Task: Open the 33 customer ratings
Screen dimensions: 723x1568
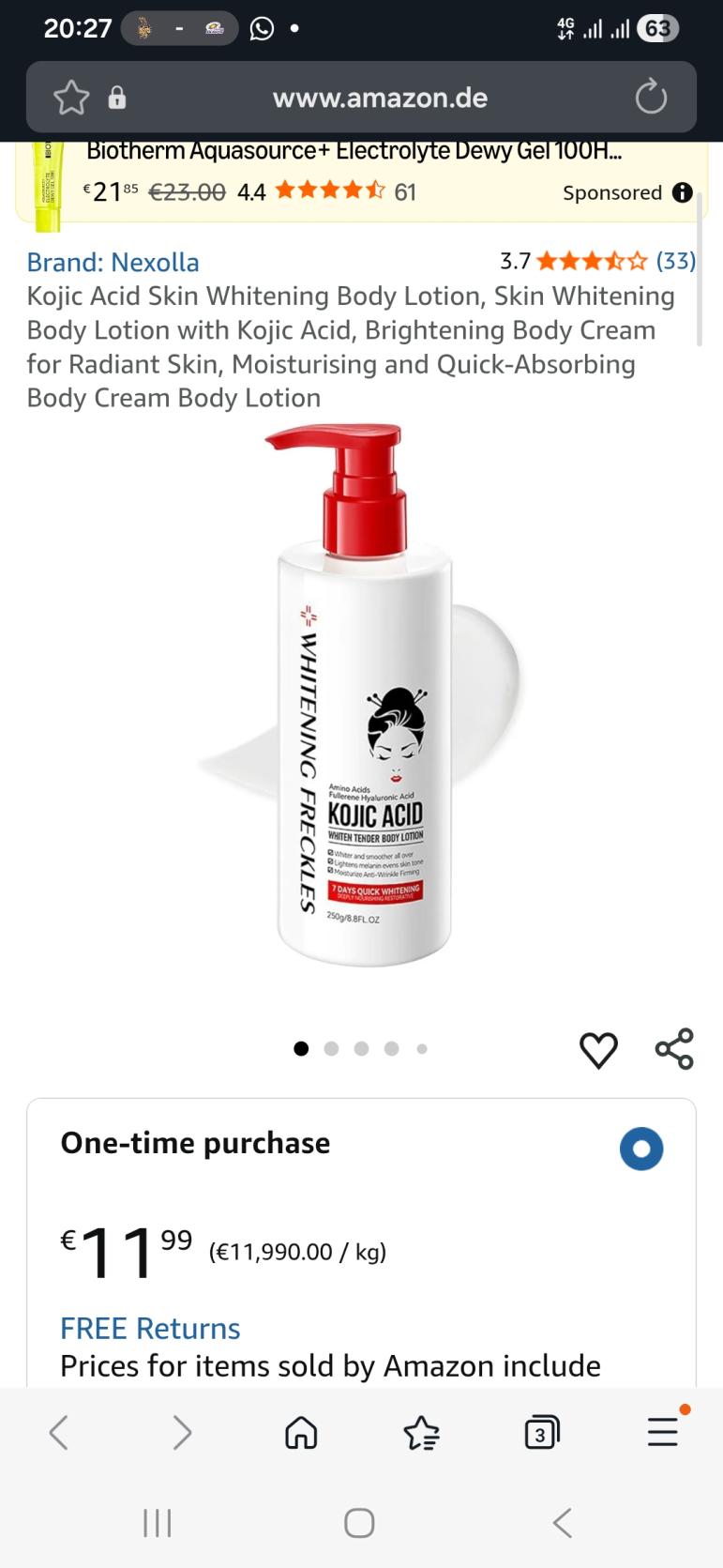Action: [675, 261]
